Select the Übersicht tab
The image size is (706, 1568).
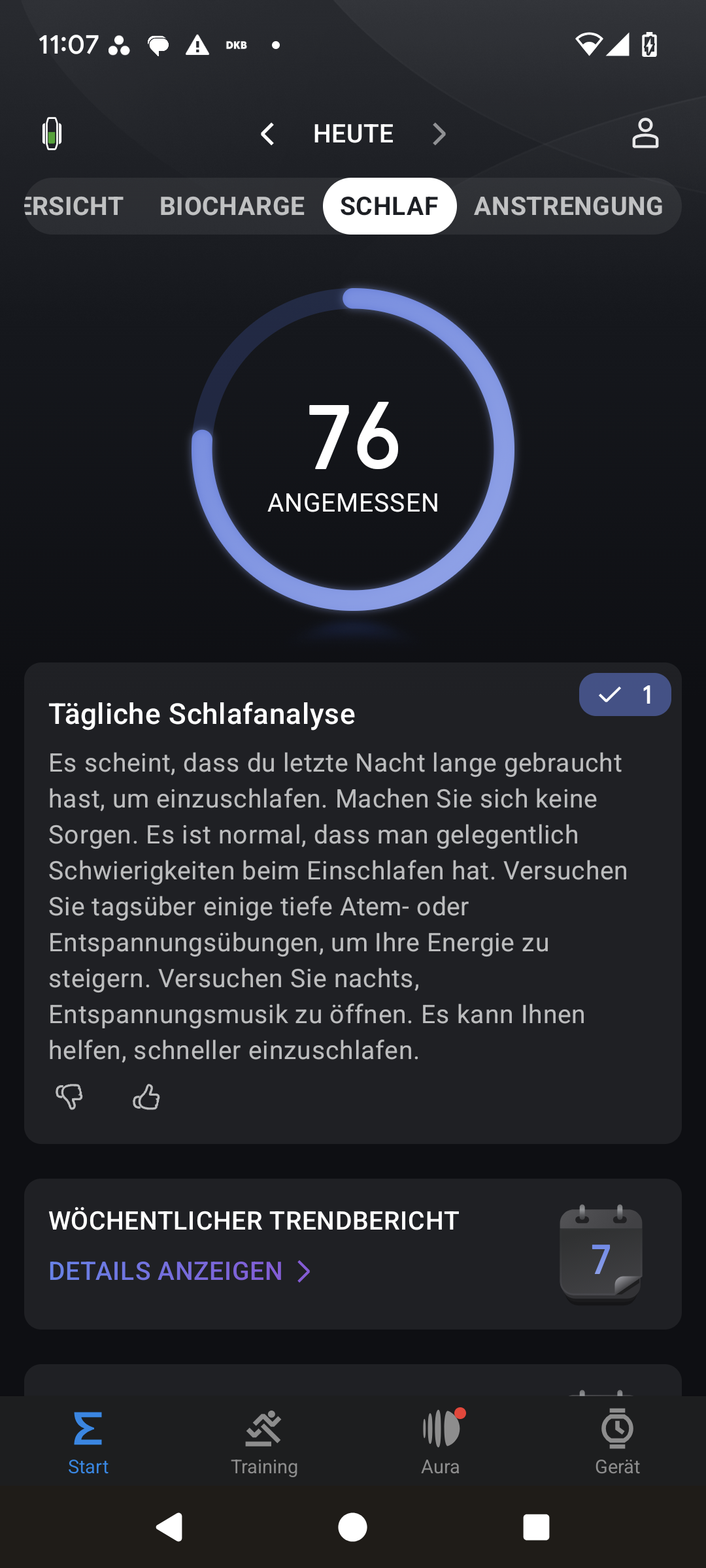click(x=74, y=206)
